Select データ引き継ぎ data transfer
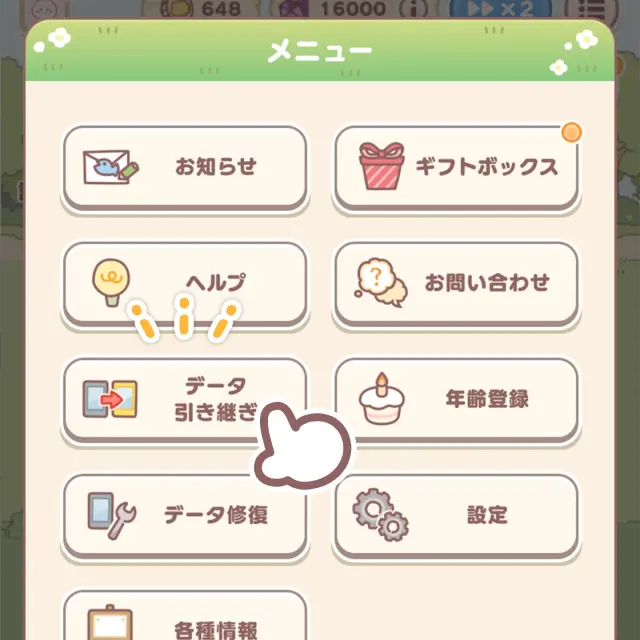The height and width of the screenshot is (640, 640). pos(185,398)
